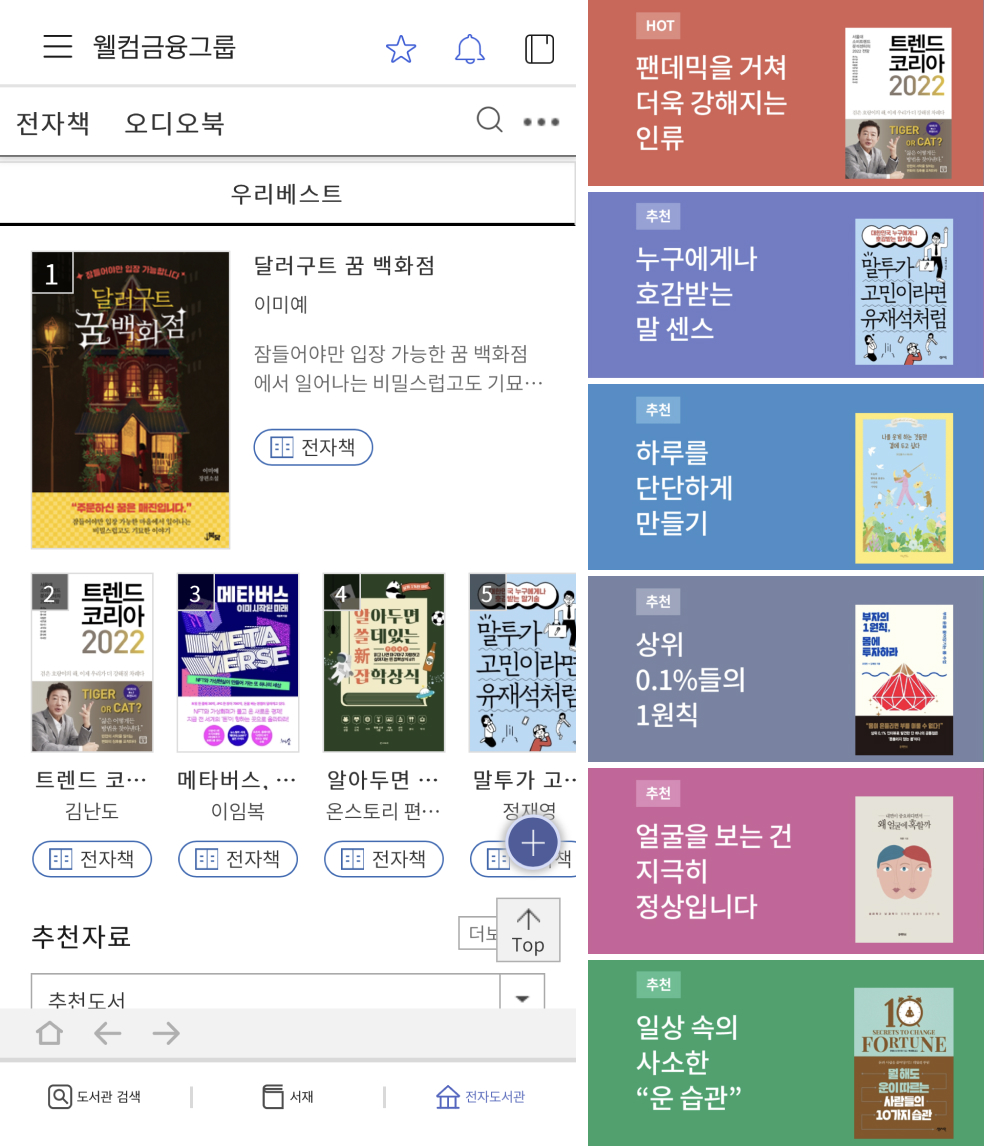Open the notifications bell
This screenshot has width=984, height=1146.
(470, 49)
